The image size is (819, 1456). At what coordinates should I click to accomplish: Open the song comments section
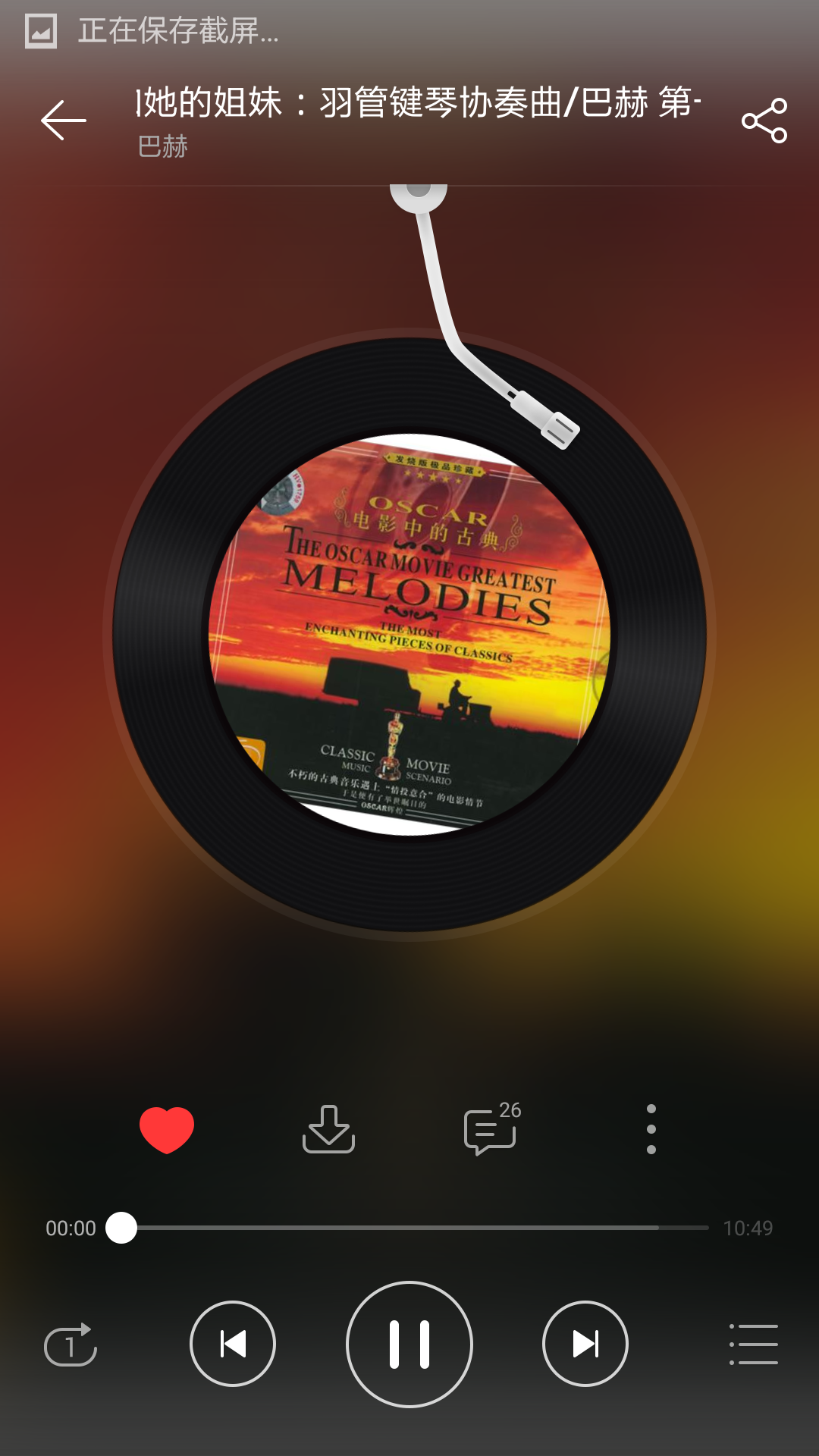click(490, 1131)
